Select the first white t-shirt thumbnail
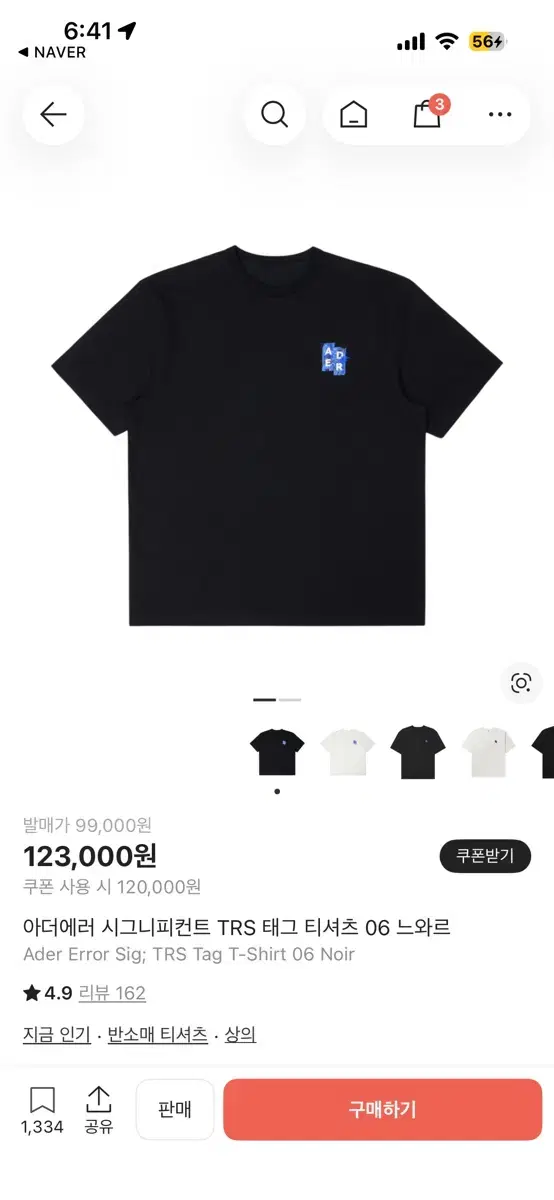 (347, 753)
